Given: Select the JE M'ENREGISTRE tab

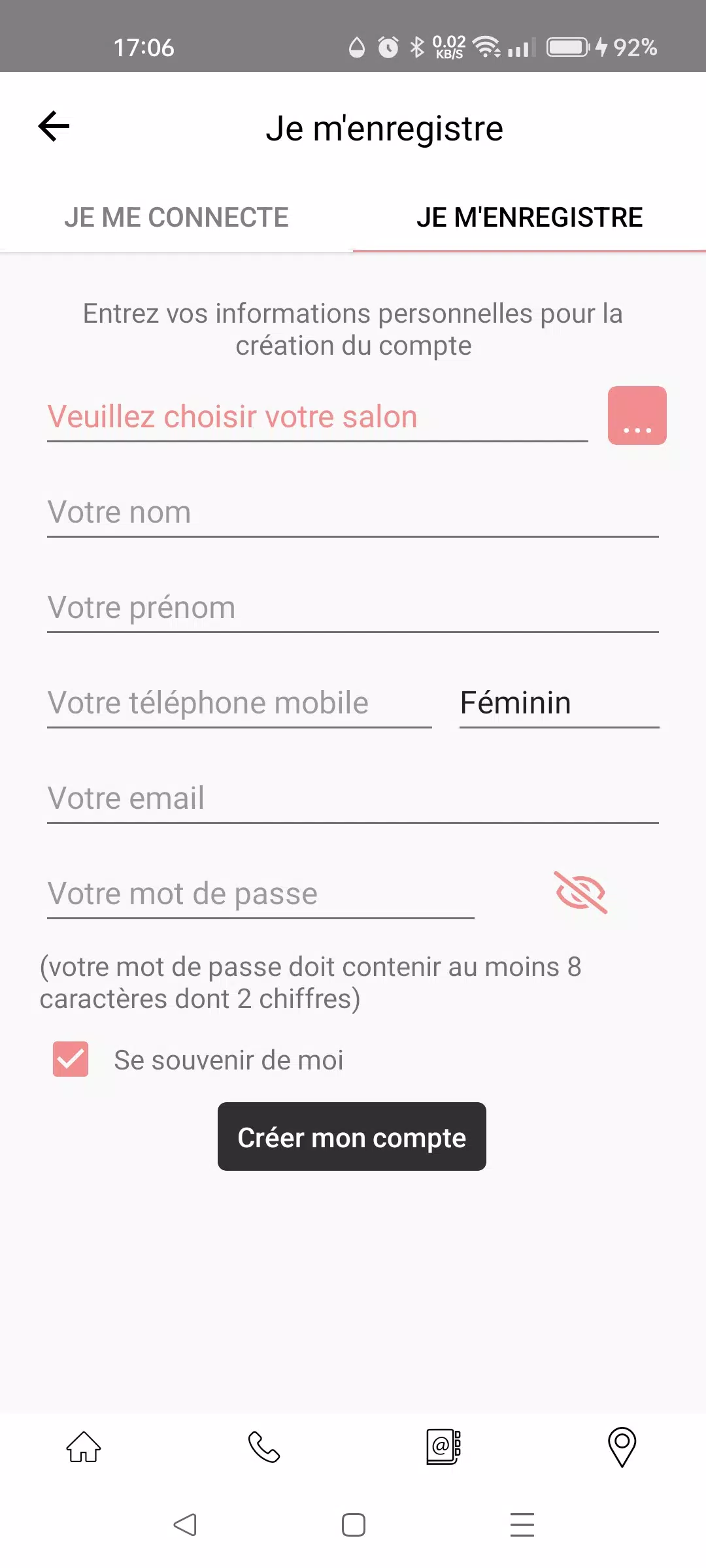Looking at the screenshot, I should tap(530, 217).
